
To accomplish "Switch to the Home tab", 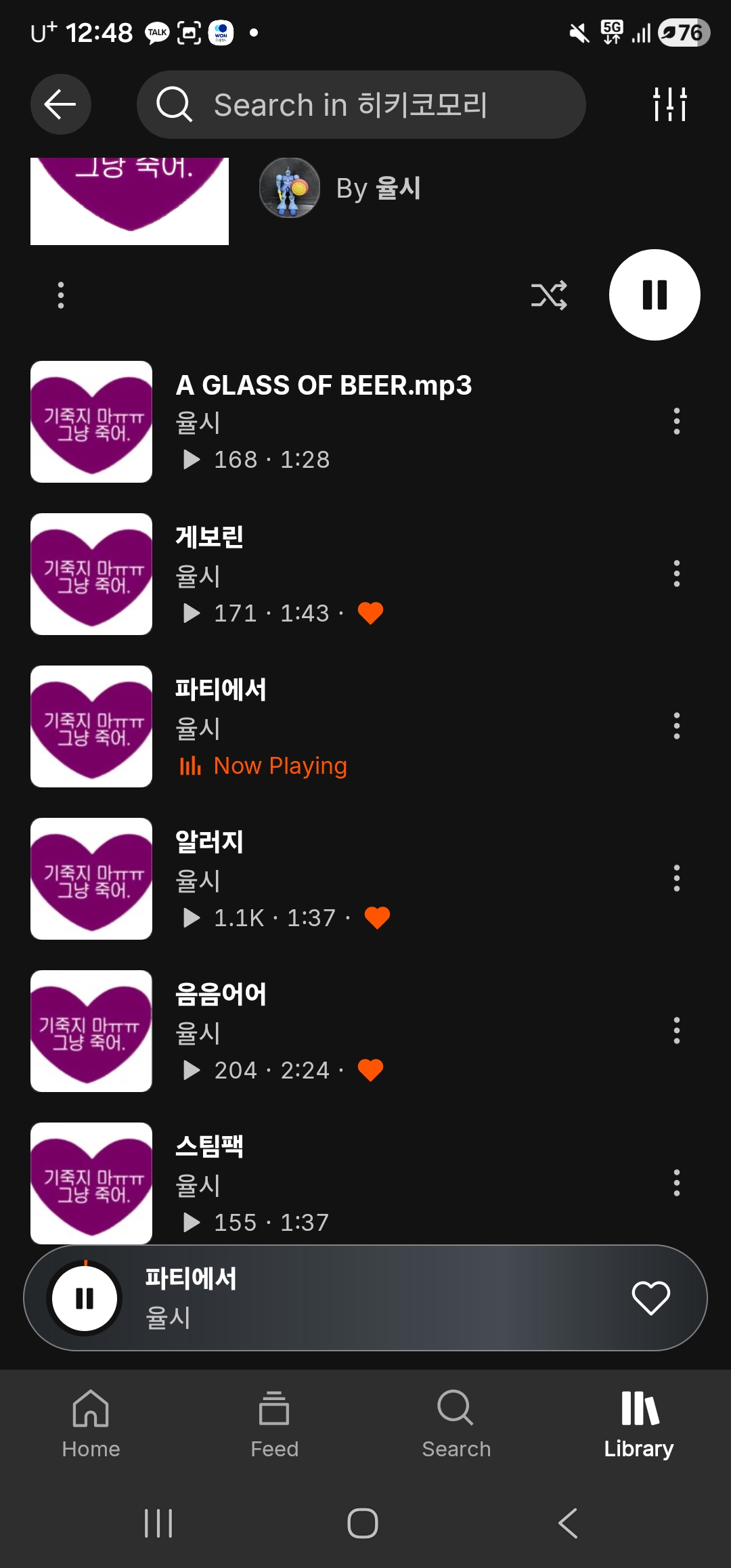I will pos(91,1429).
